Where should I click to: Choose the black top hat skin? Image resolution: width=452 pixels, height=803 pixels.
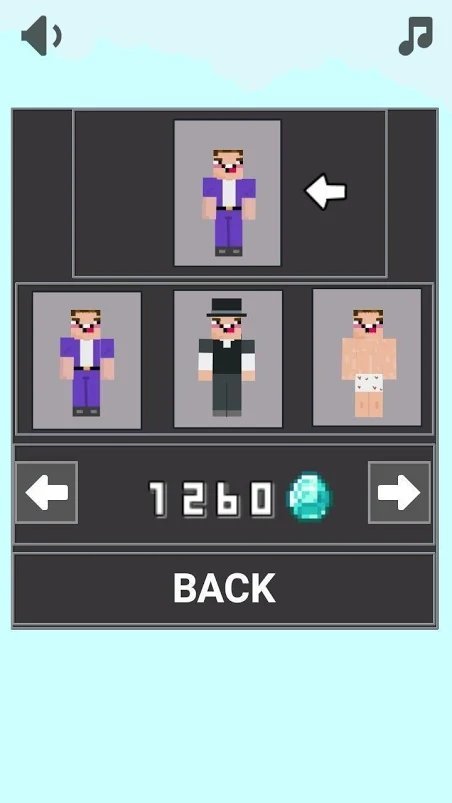click(227, 358)
